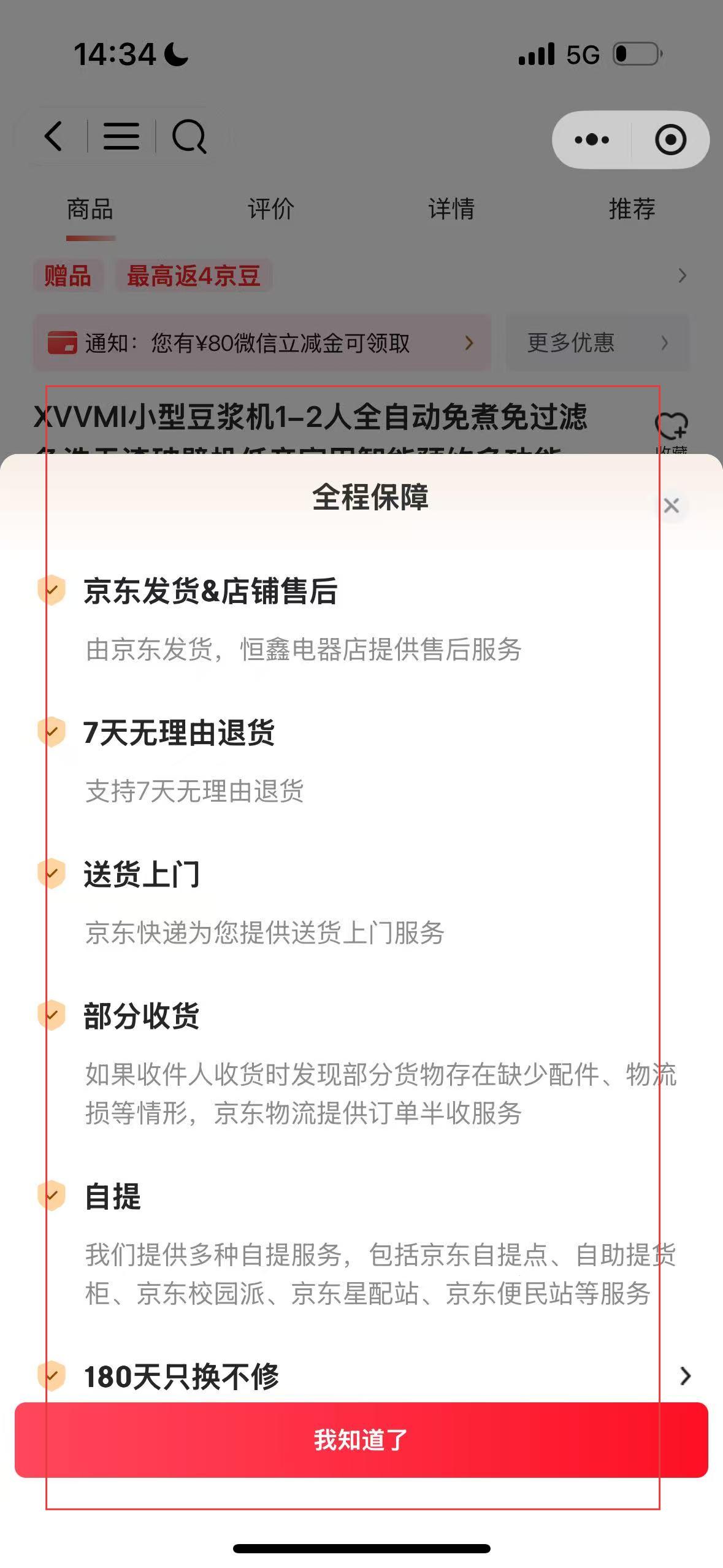Open the mini program three-dot menu
The height and width of the screenshot is (1568, 723).
tap(592, 140)
